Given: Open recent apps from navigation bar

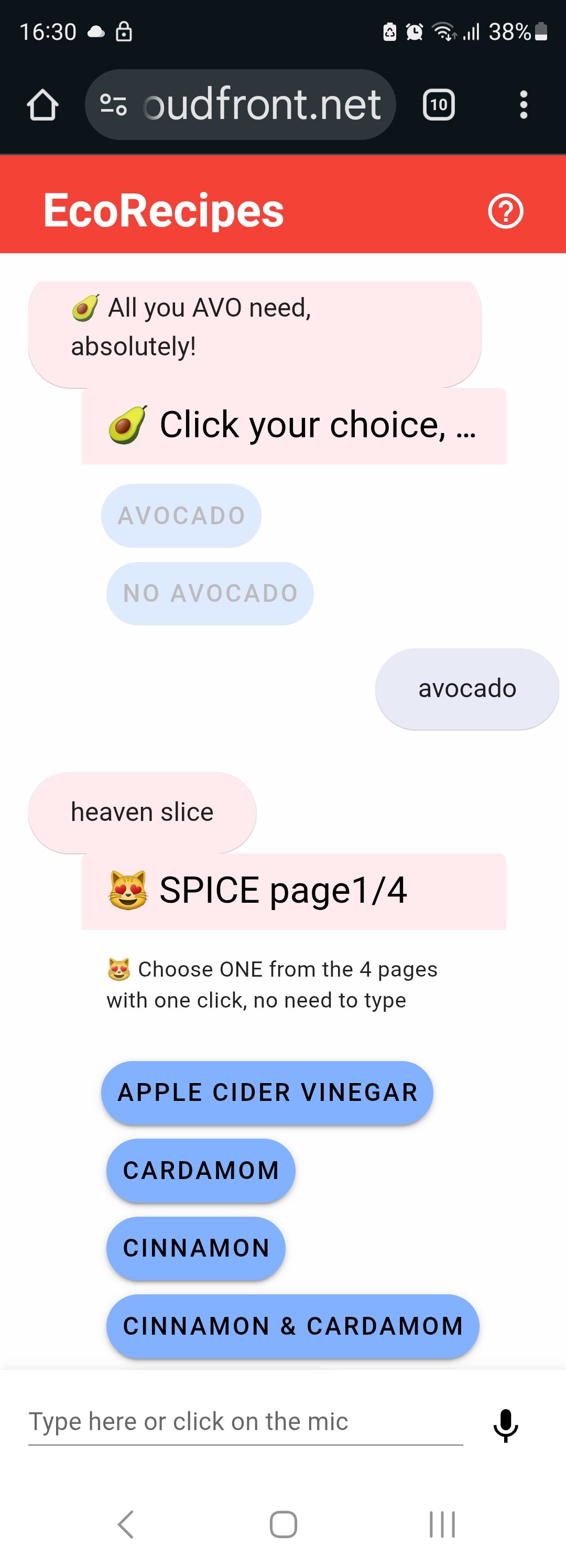Looking at the screenshot, I should click(442, 1524).
